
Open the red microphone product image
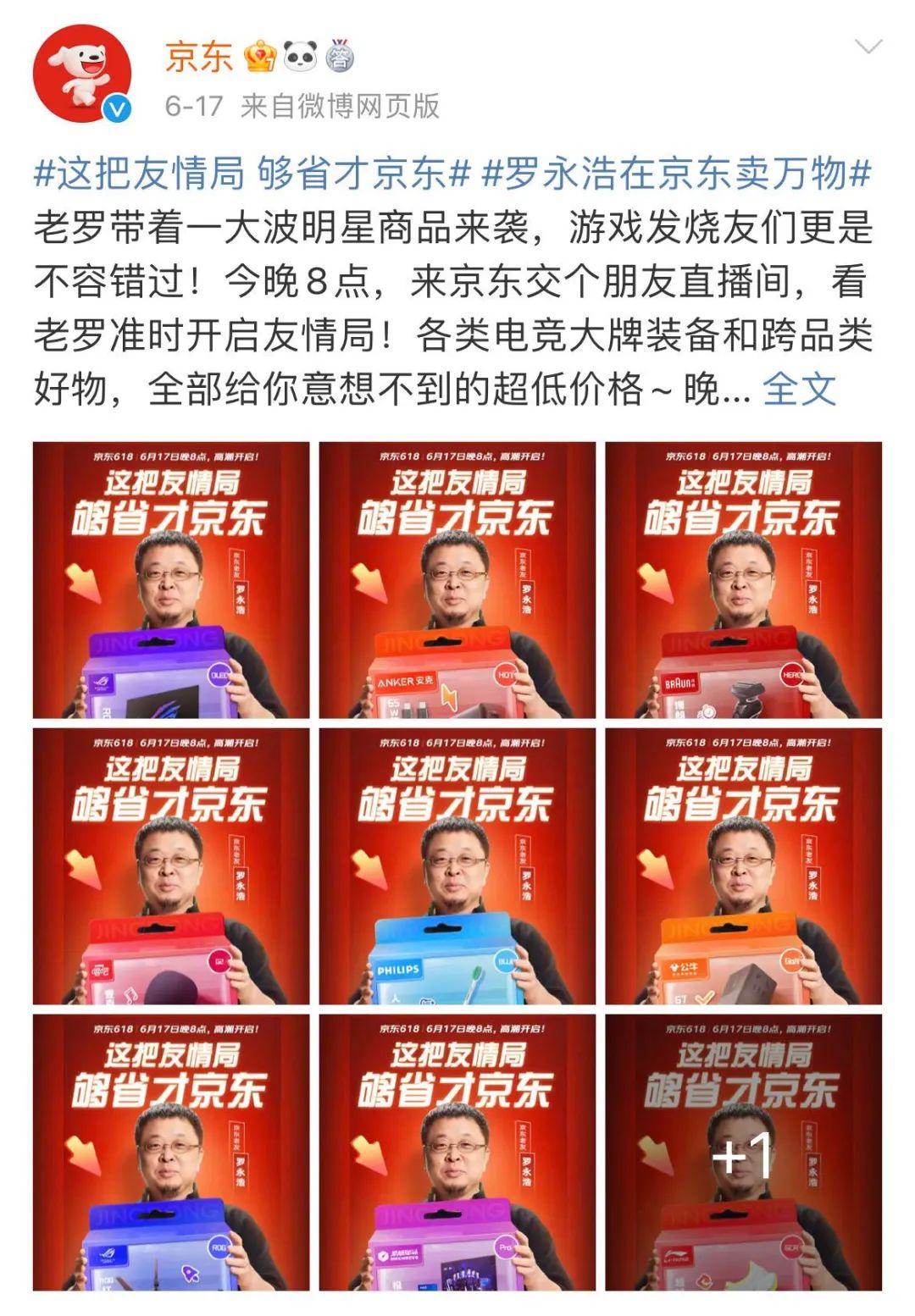point(171,866)
